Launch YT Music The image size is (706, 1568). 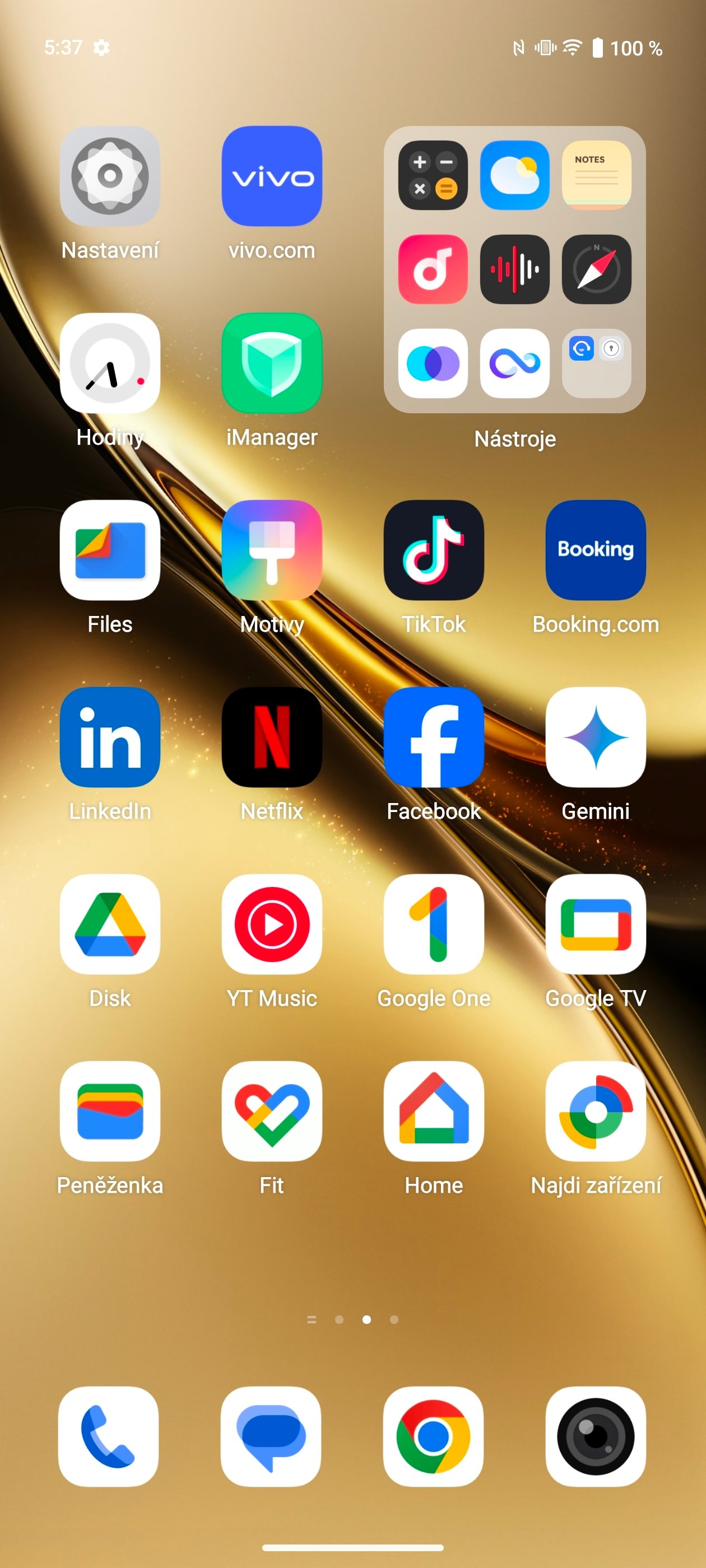(x=272, y=926)
